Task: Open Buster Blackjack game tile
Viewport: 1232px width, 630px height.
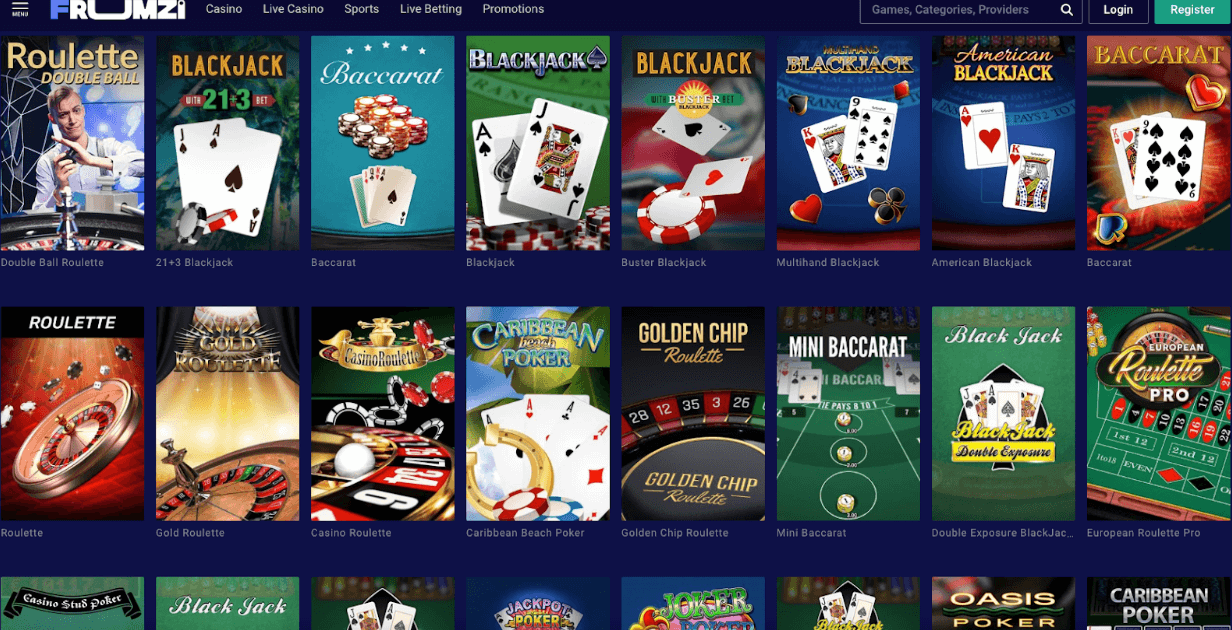Action: [693, 143]
